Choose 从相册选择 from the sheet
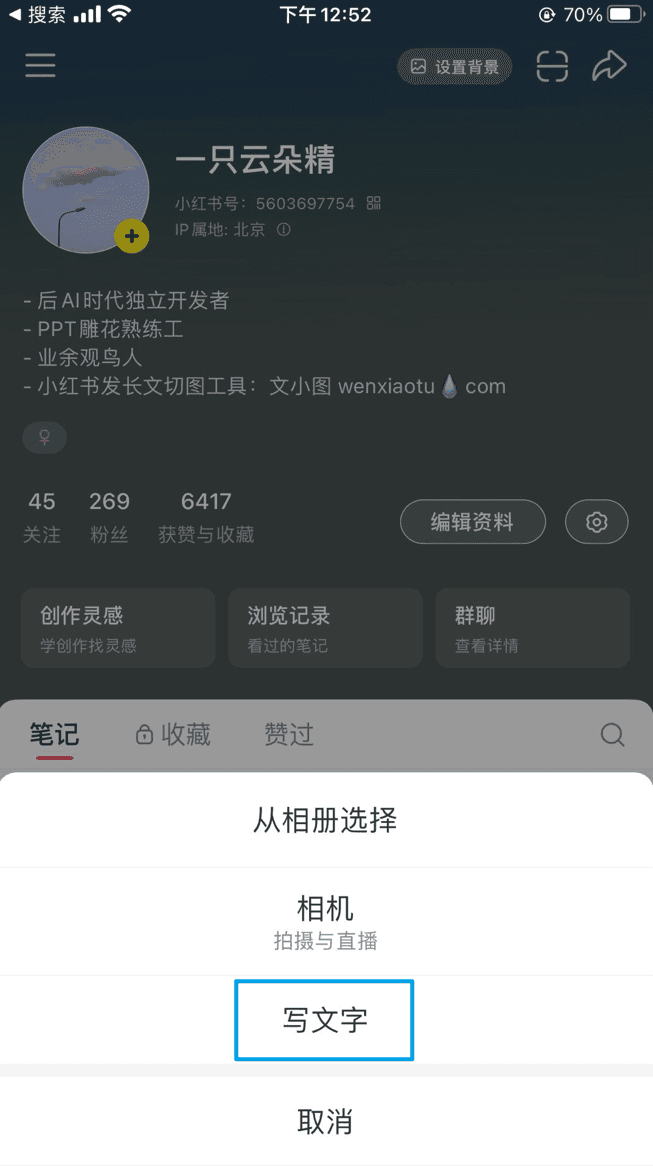 [x=325, y=821]
